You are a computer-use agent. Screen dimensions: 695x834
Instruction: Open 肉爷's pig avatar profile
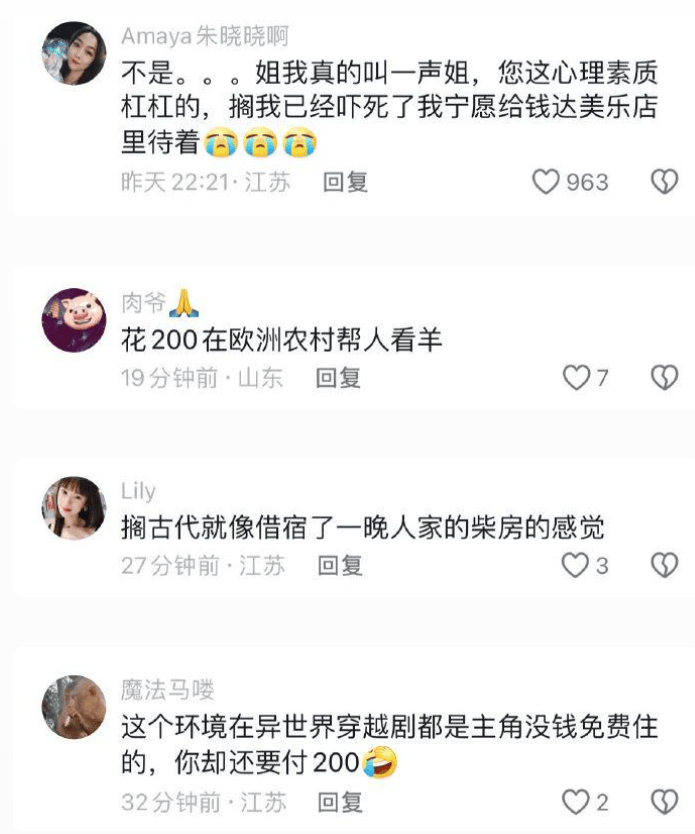(74, 320)
